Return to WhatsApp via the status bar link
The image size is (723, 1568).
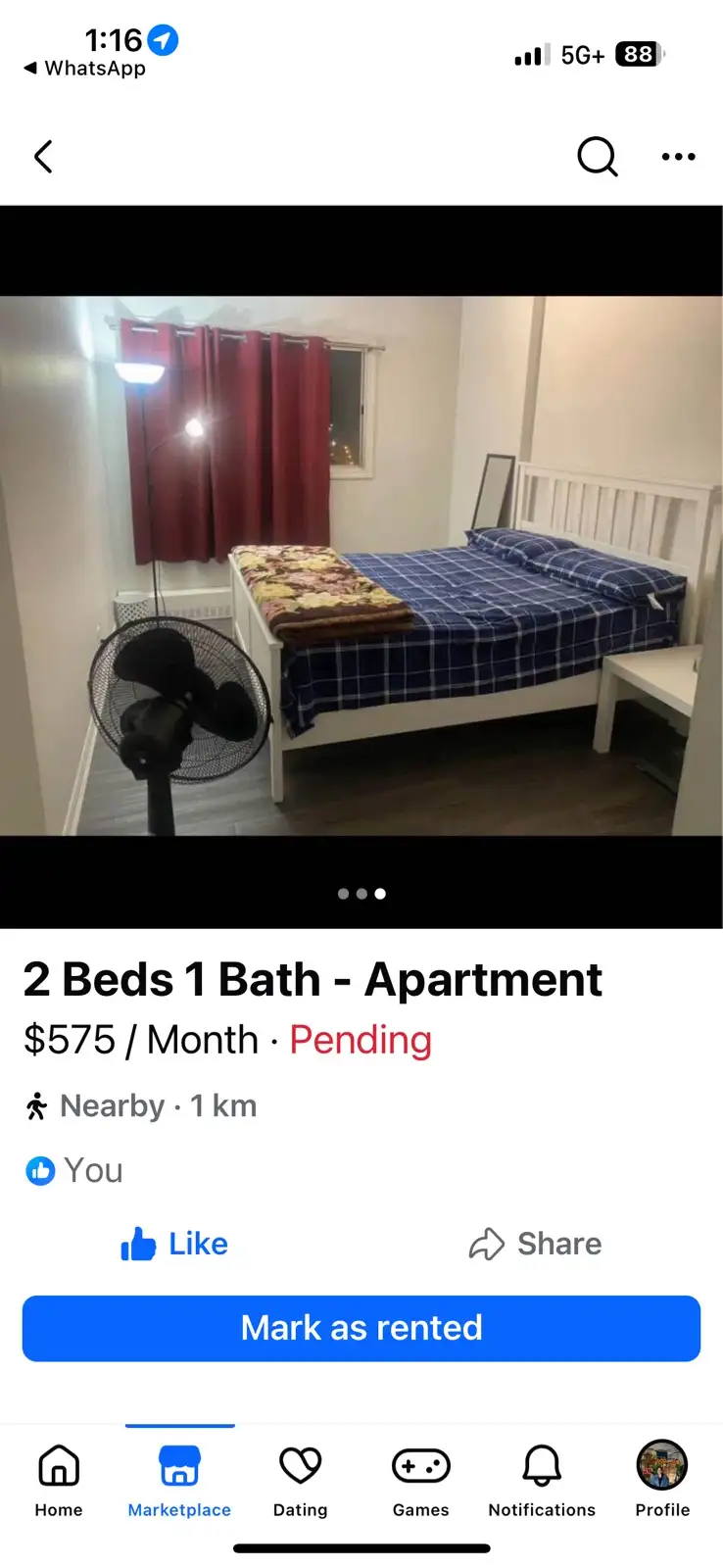pos(85,69)
